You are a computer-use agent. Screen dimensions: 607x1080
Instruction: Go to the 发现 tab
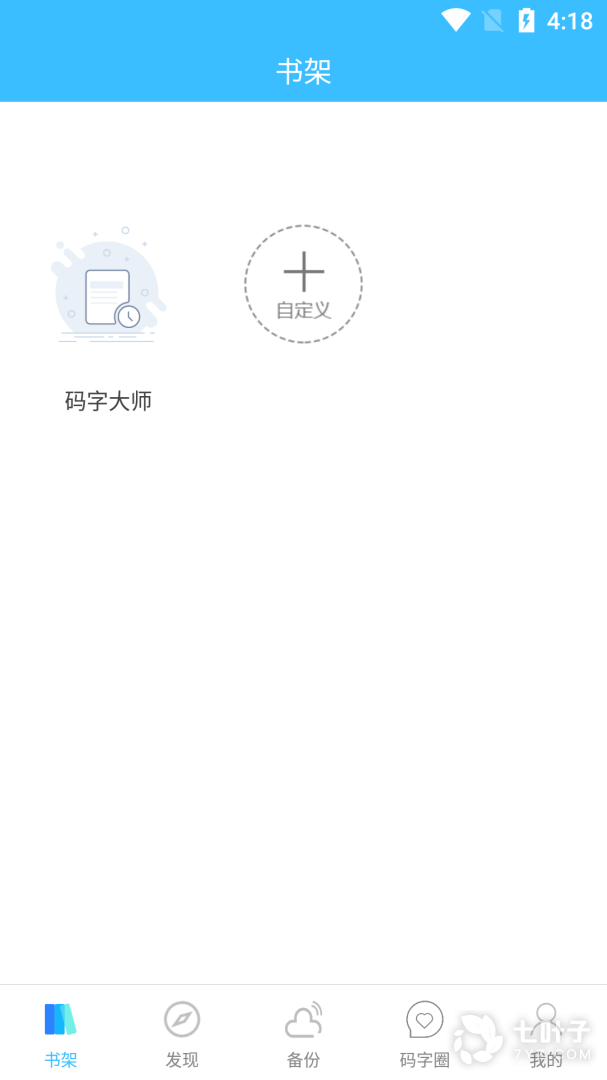[182, 1034]
